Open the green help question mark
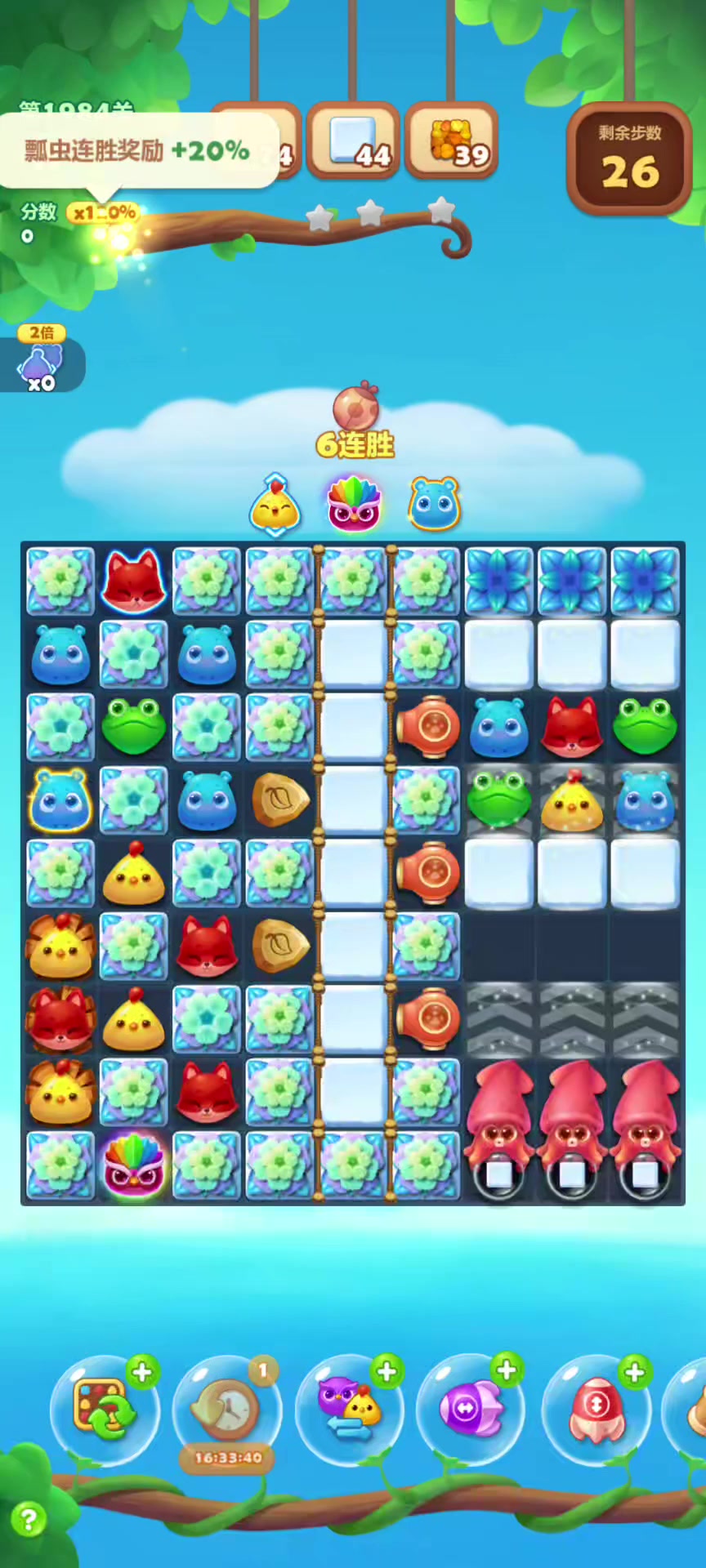 tap(29, 1520)
